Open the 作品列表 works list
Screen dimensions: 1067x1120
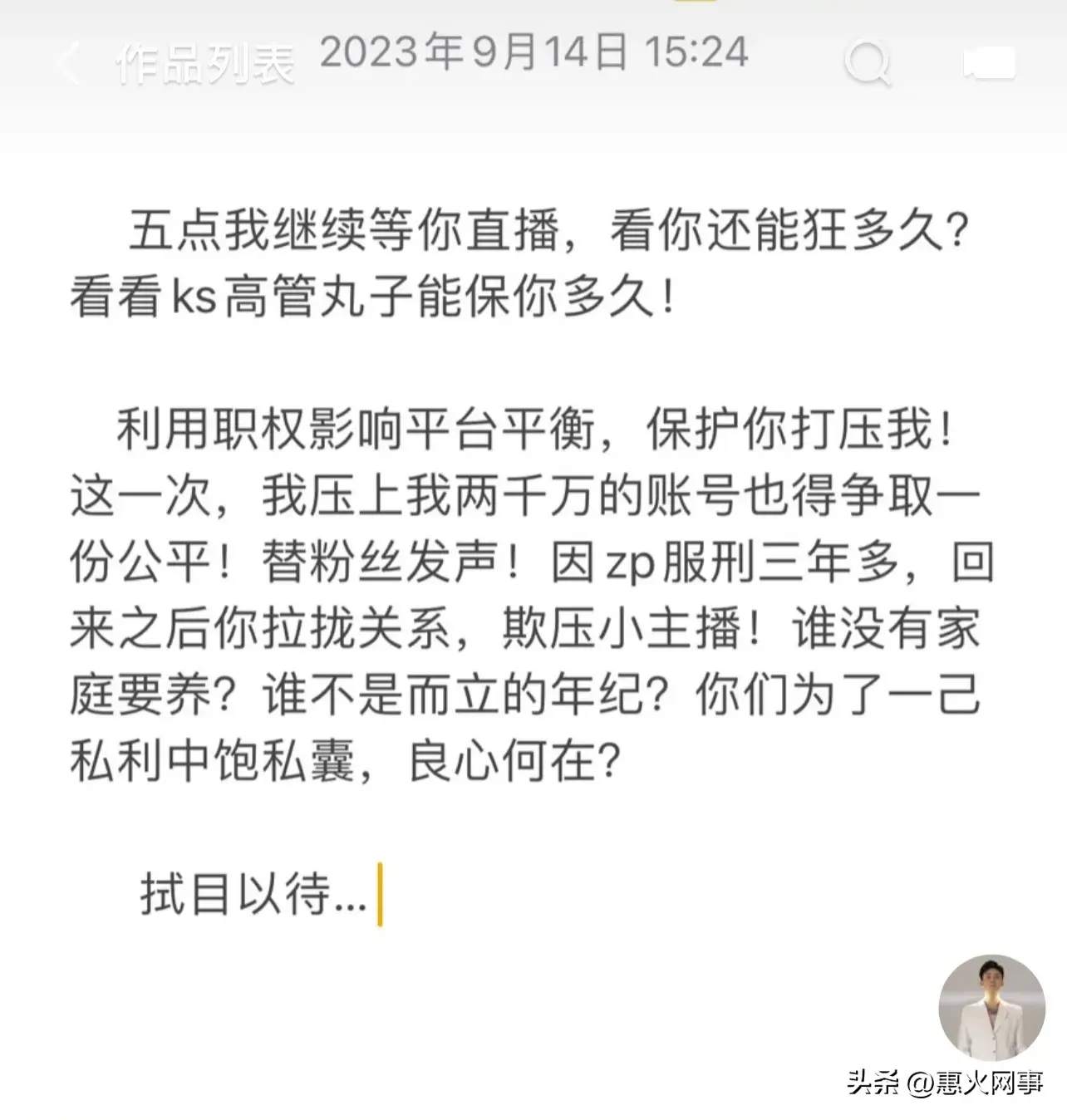click(x=204, y=64)
